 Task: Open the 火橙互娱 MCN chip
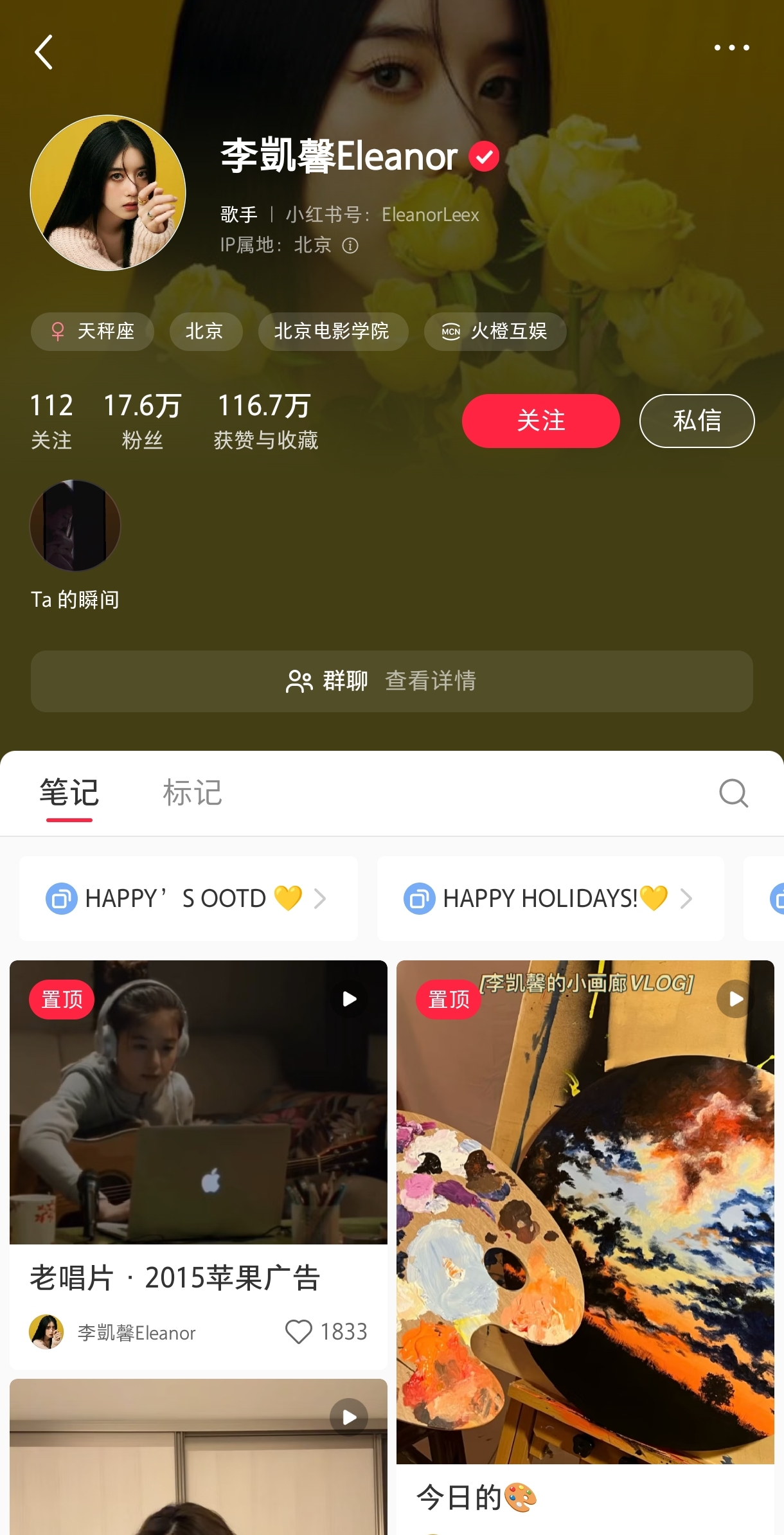(x=495, y=332)
